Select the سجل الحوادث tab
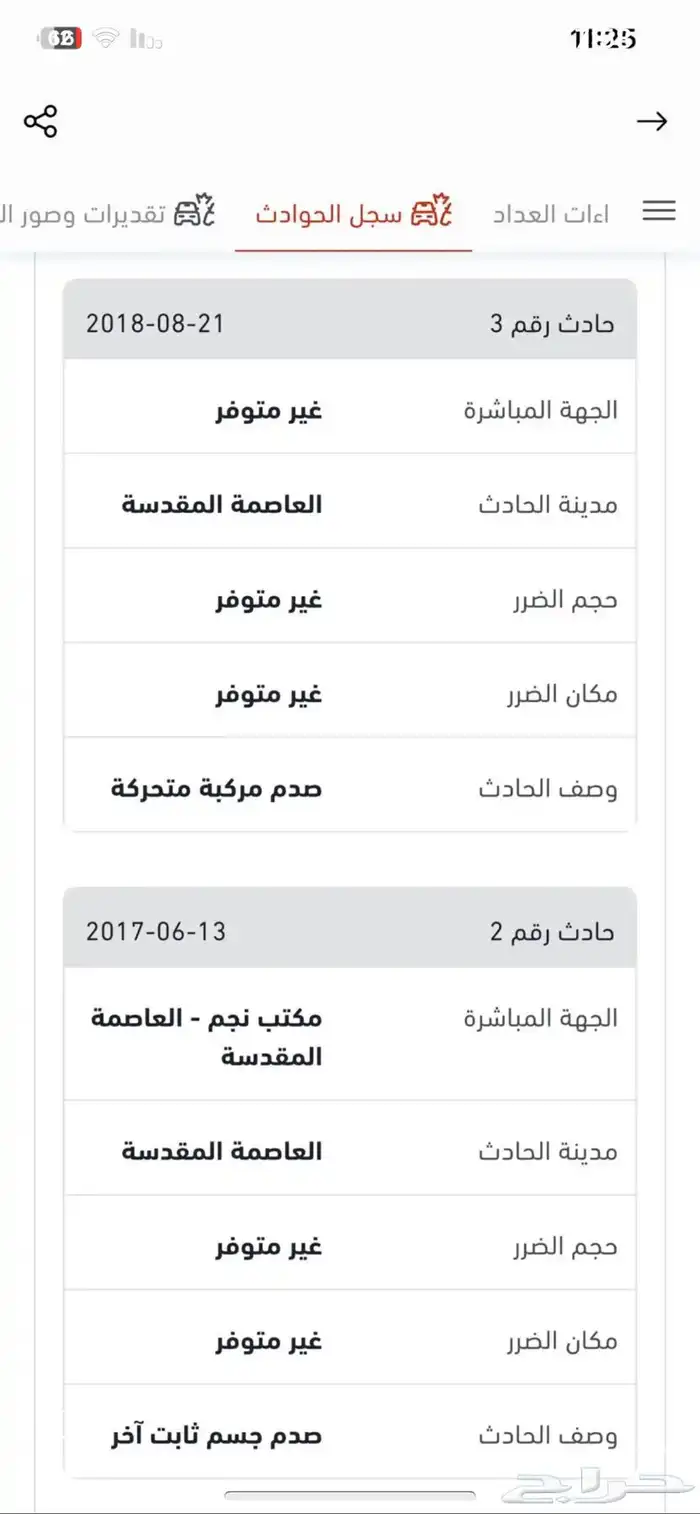 [x=353, y=214]
